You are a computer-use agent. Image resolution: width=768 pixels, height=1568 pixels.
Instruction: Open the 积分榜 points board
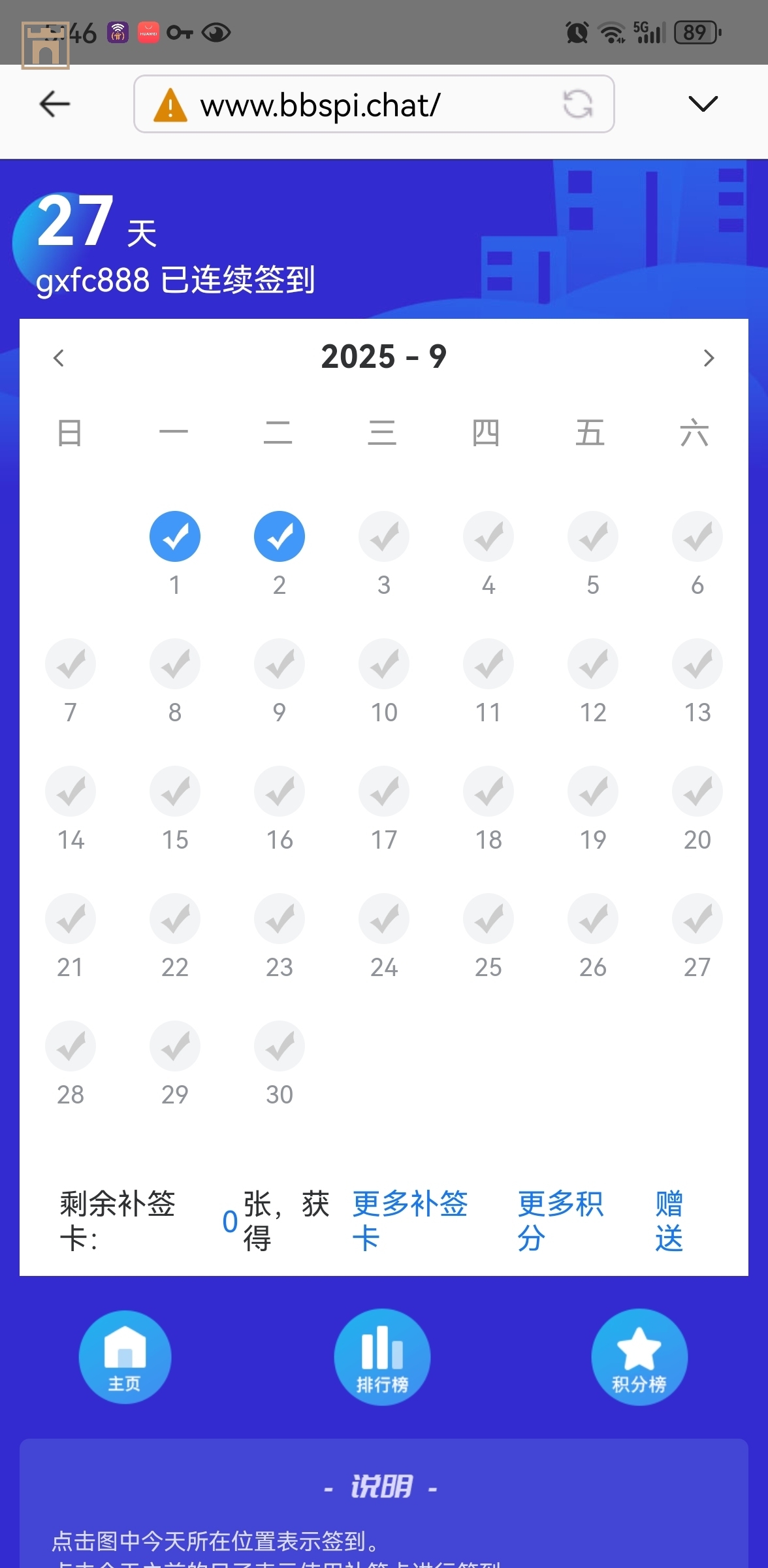(639, 1357)
